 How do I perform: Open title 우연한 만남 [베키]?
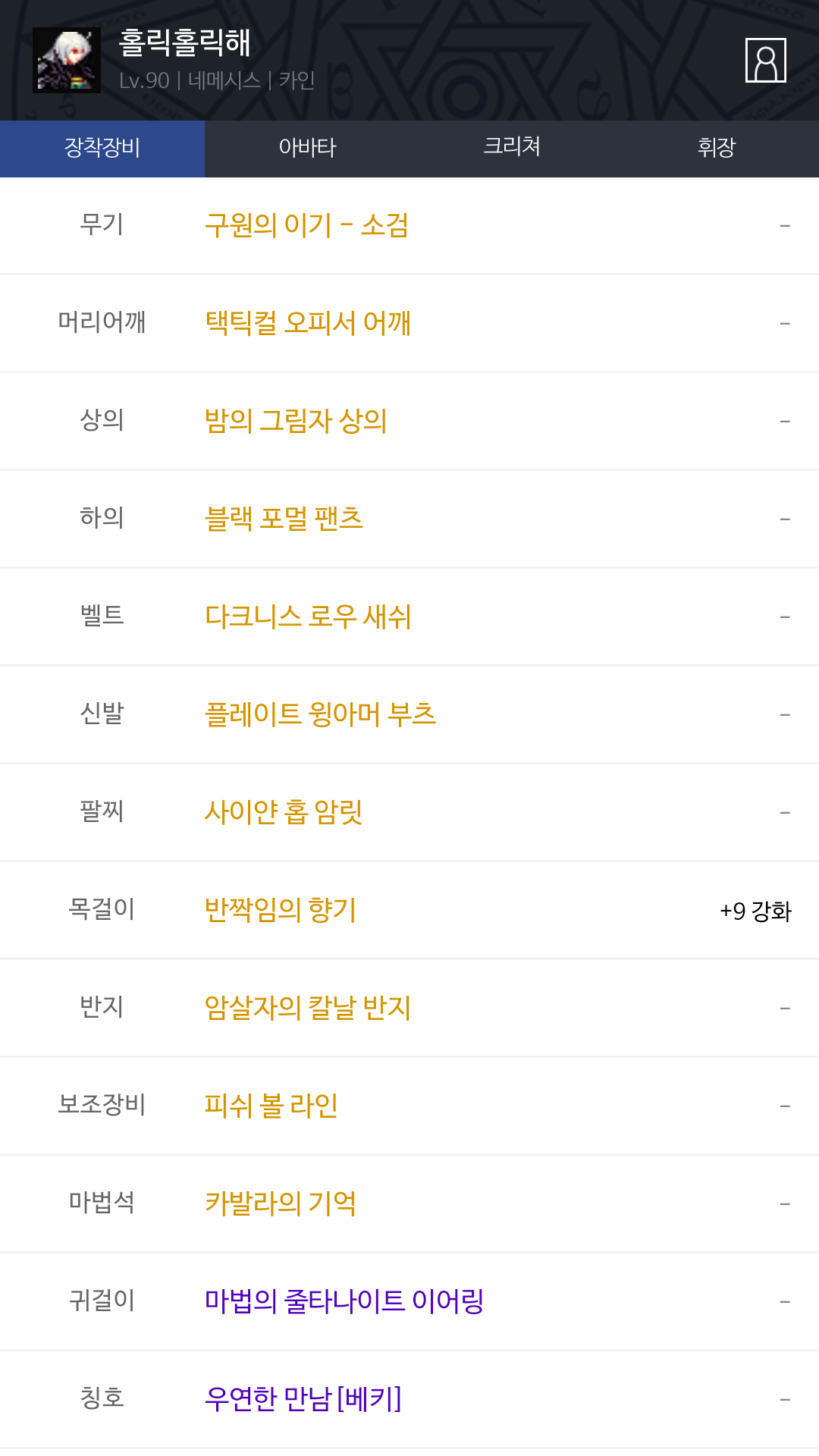pyautogui.click(x=303, y=1399)
